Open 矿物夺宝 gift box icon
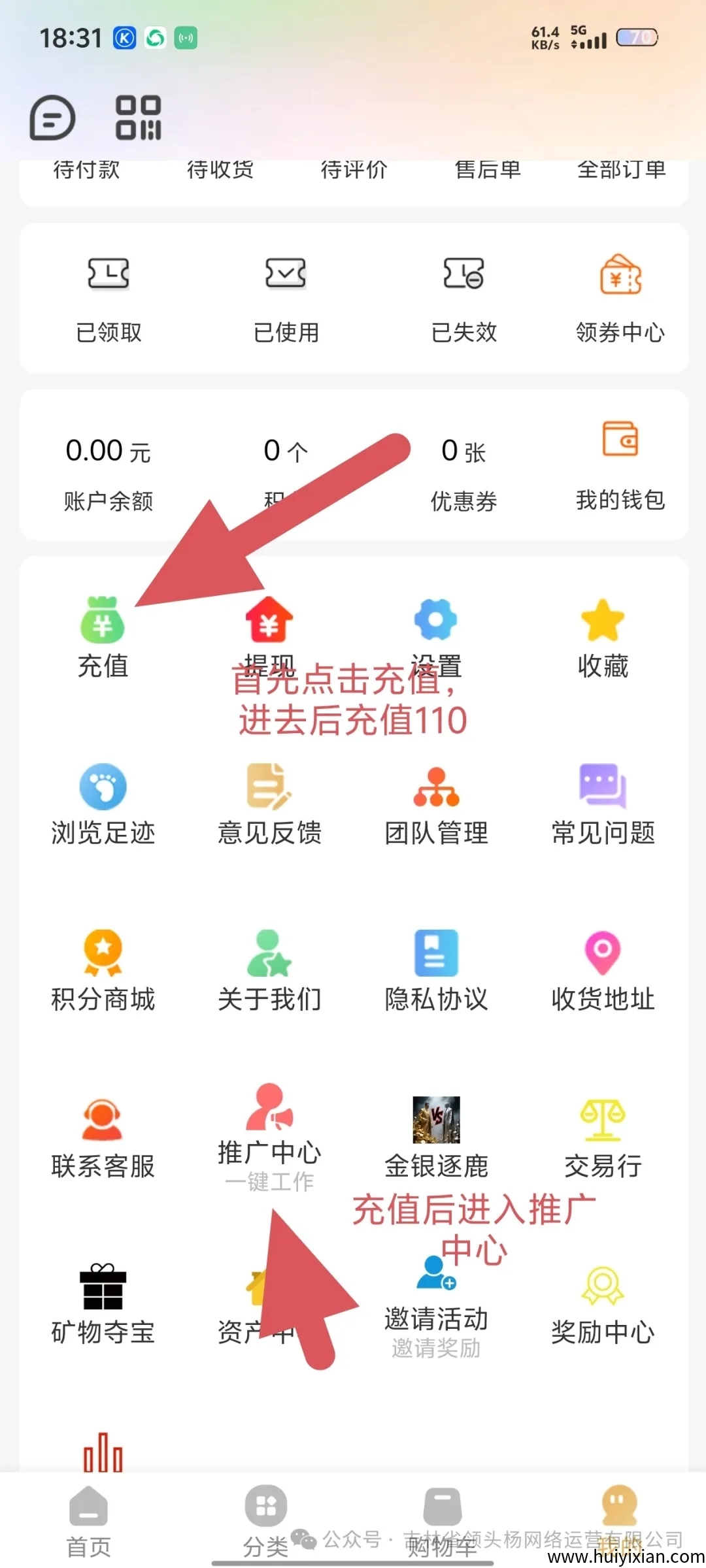The width and height of the screenshot is (706, 1568). [102, 1286]
